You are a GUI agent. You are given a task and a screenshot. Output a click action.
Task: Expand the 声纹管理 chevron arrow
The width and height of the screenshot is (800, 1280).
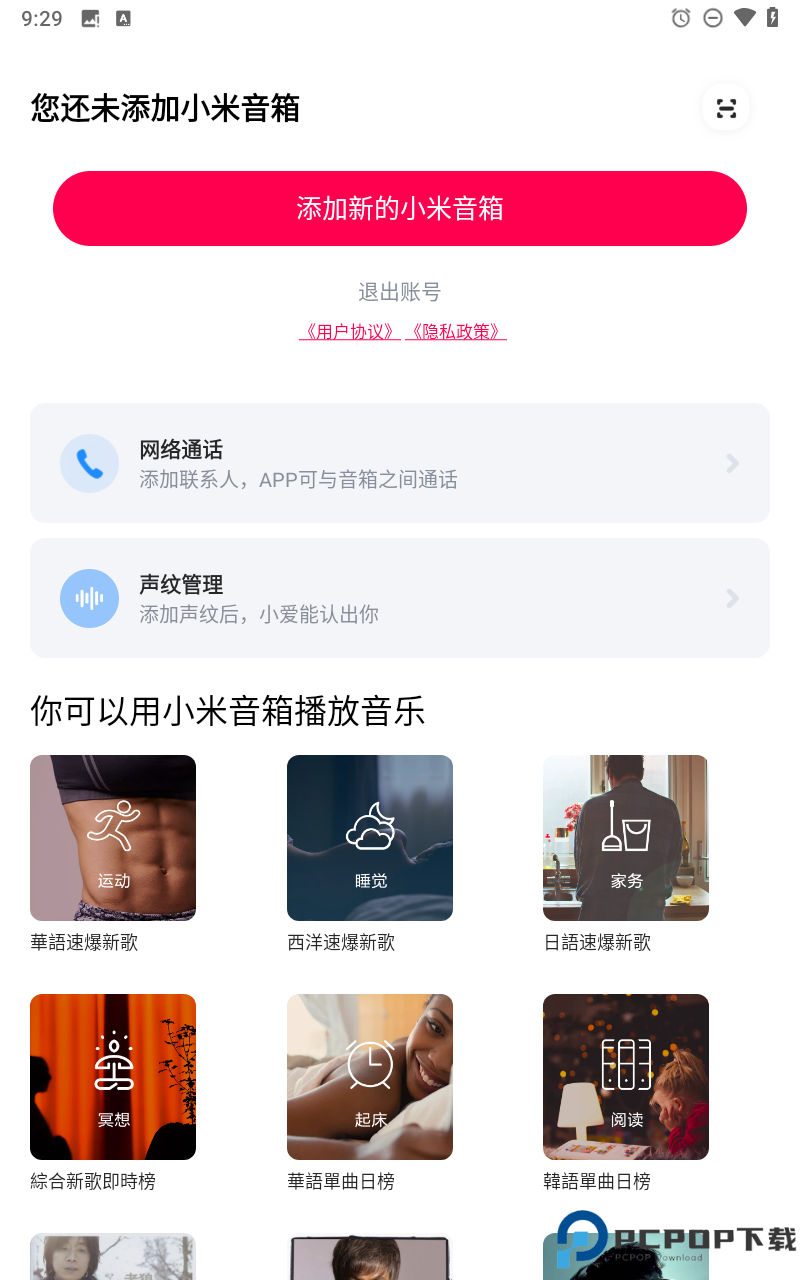tap(733, 598)
